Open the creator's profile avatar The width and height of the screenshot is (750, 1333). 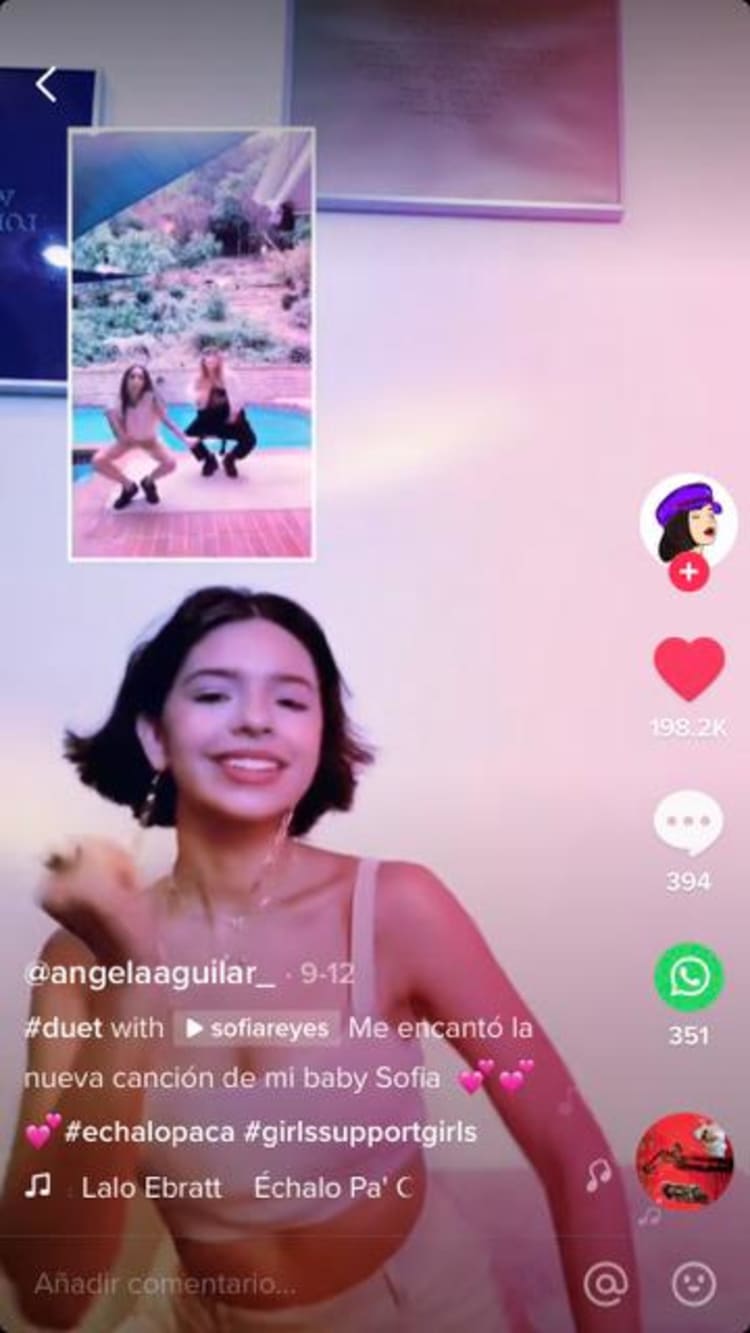tap(688, 521)
